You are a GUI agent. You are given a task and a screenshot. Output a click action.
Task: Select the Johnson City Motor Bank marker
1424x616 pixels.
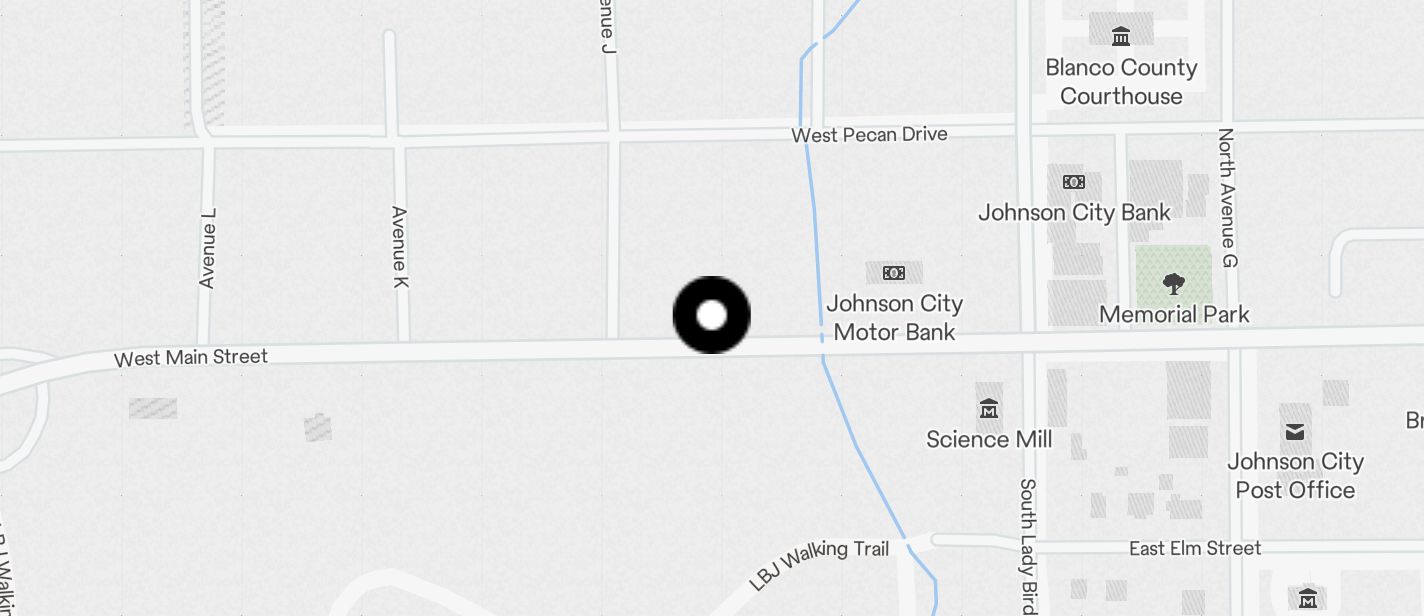pyautogui.click(x=894, y=273)
